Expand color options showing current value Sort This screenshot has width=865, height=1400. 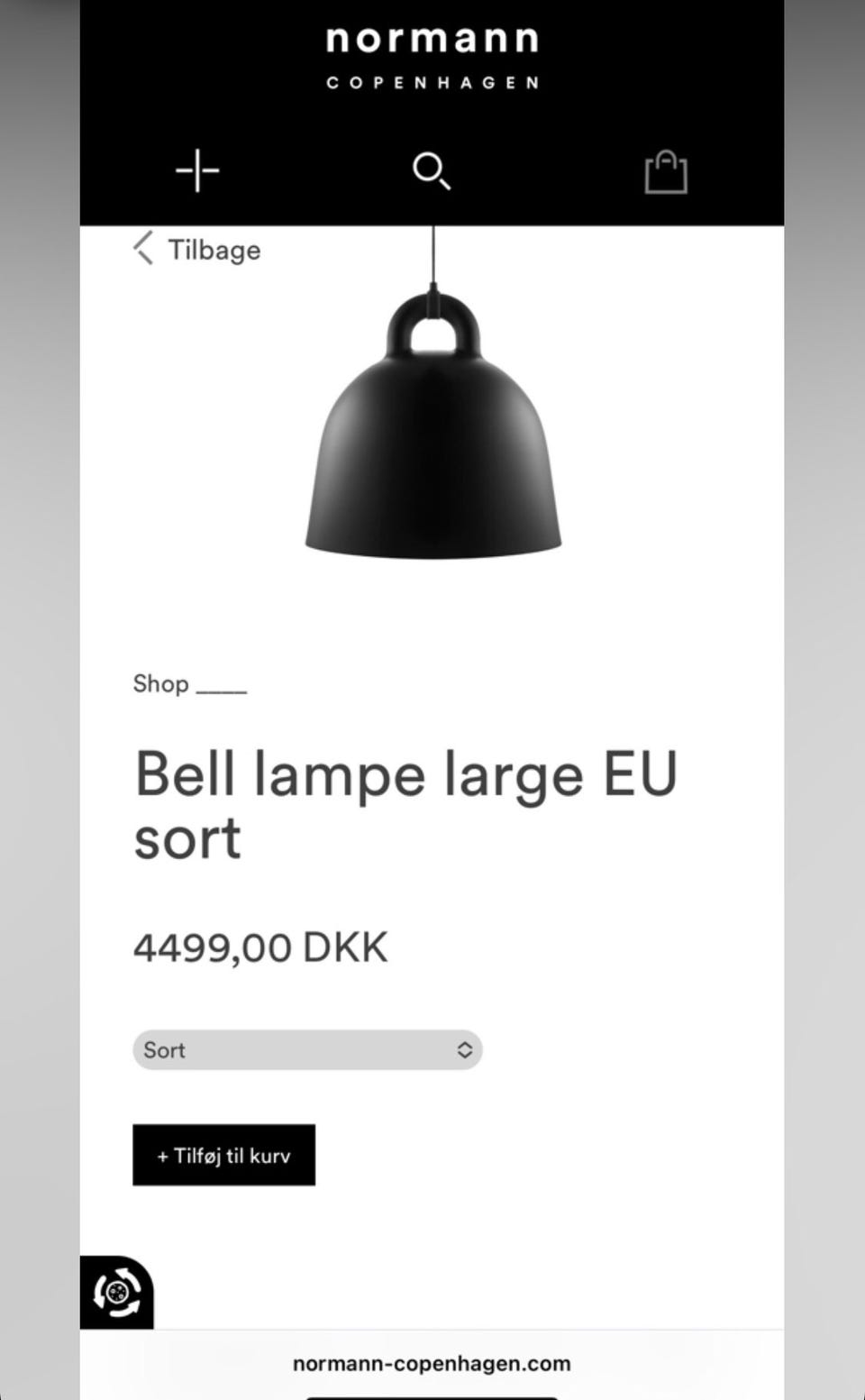point(307,1049)
